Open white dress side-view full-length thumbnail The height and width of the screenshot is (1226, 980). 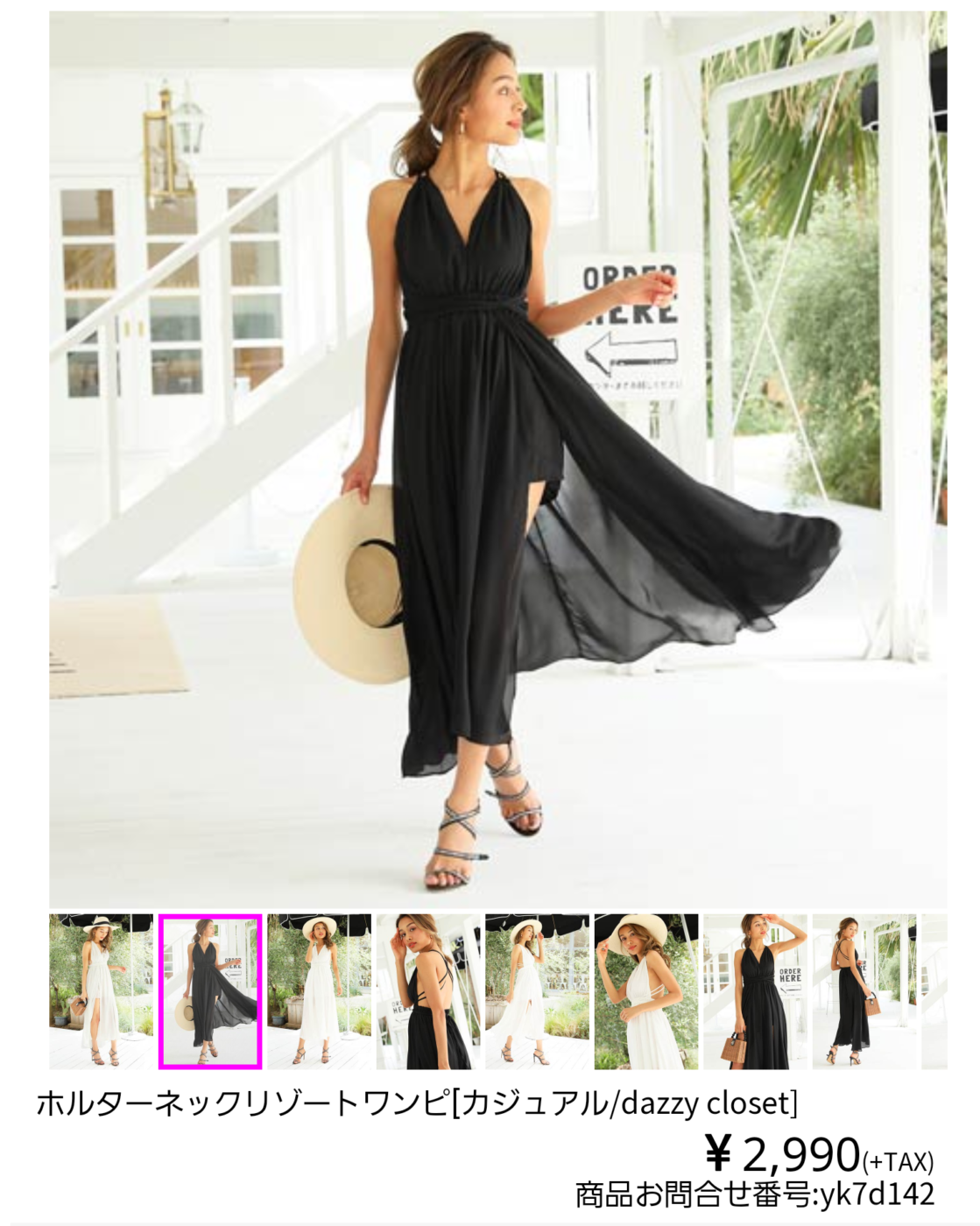(537, 991)
